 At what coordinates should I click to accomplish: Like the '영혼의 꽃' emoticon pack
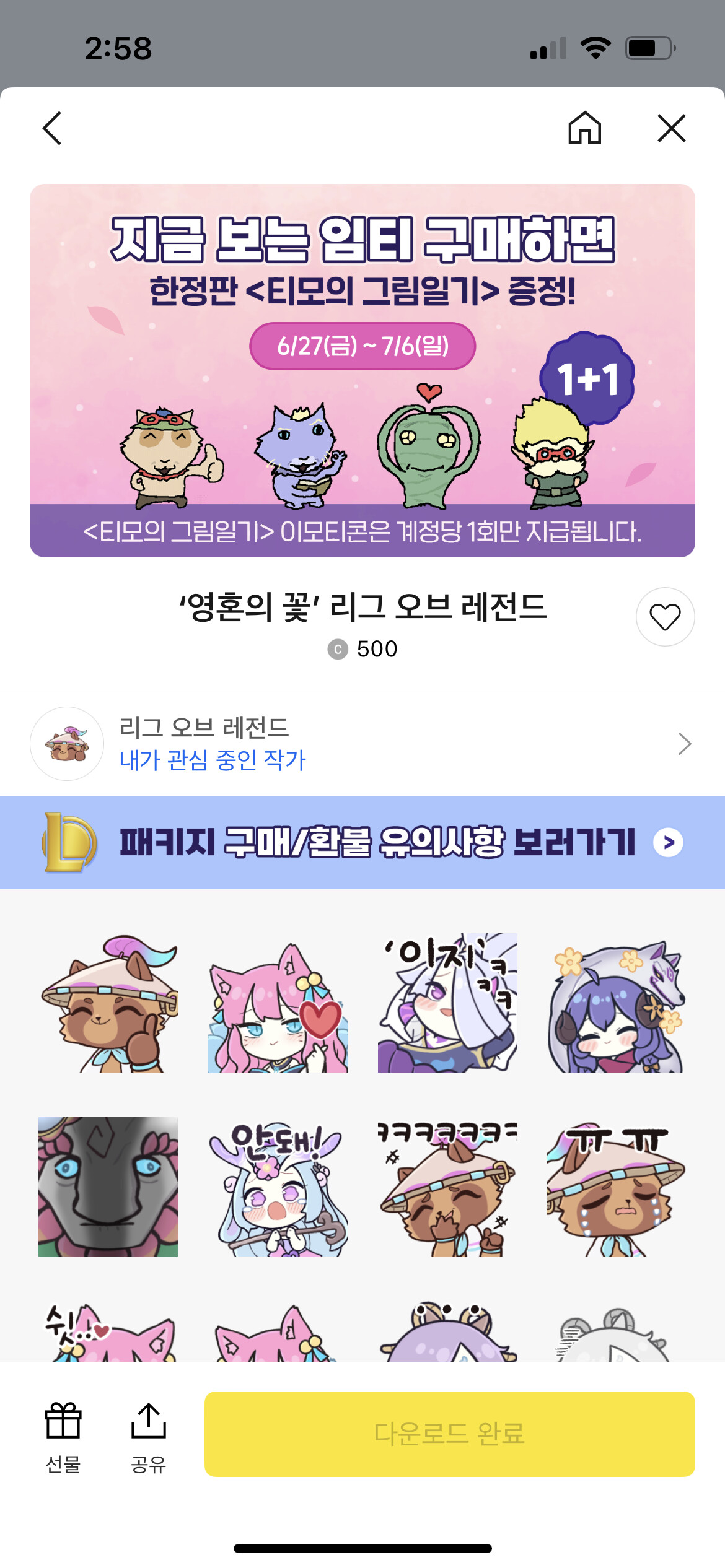coord(665,617)
